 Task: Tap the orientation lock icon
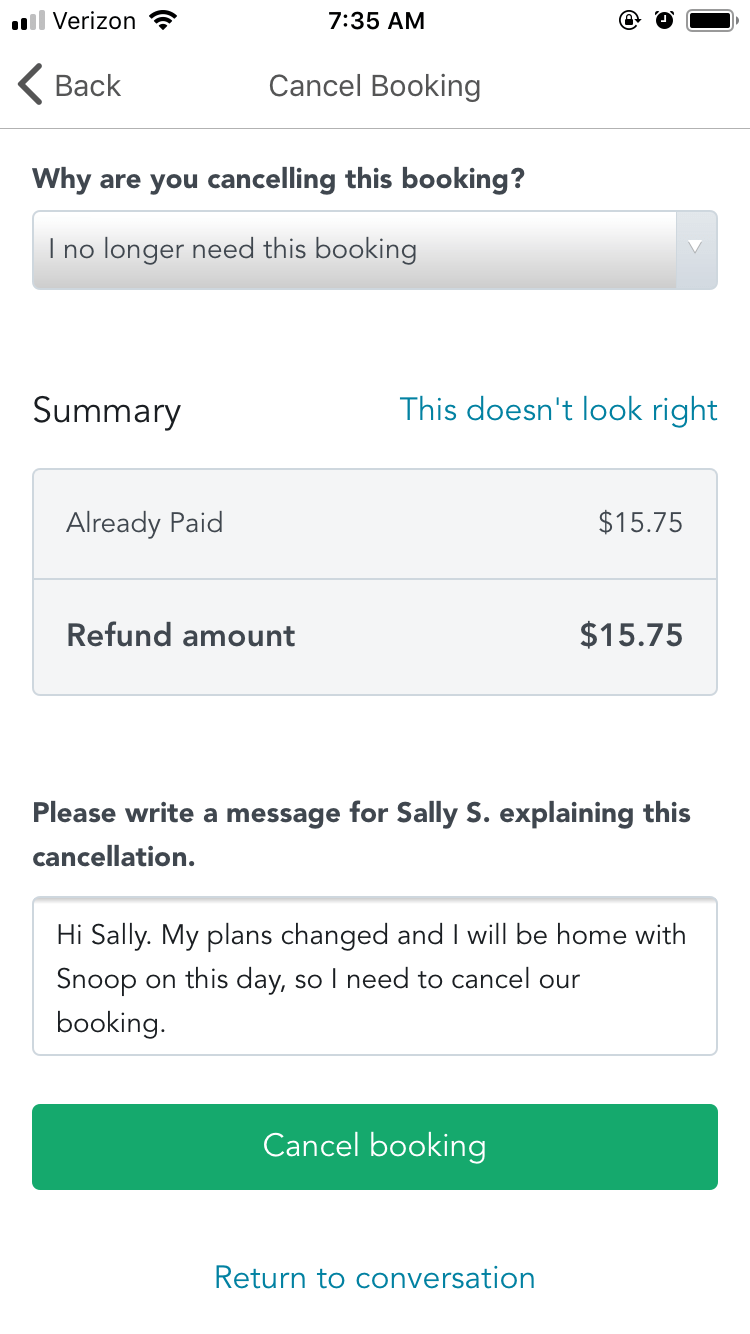click(x=629, y=18)
